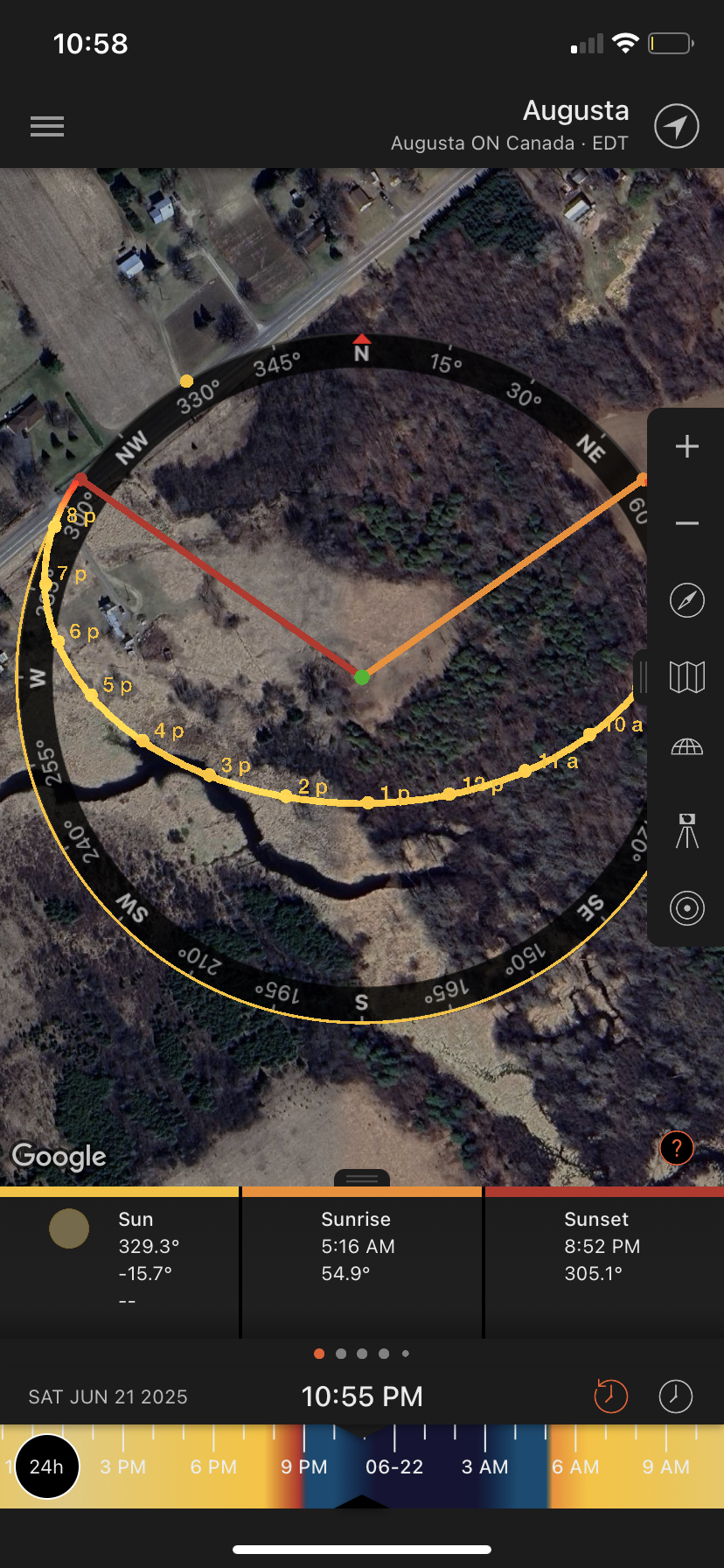Zoom out of the map
The height and width of the screenshot is (1568, 724).
(687, 523)
